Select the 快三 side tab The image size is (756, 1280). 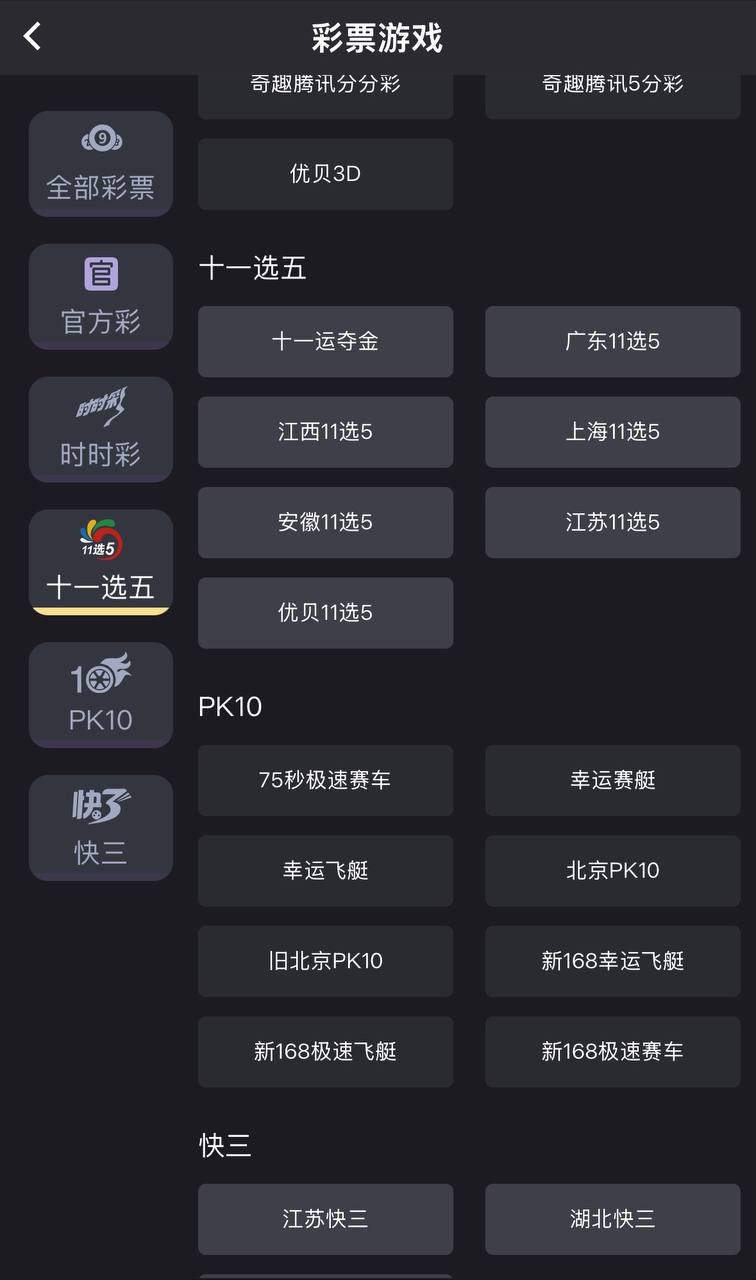point(100,828)
